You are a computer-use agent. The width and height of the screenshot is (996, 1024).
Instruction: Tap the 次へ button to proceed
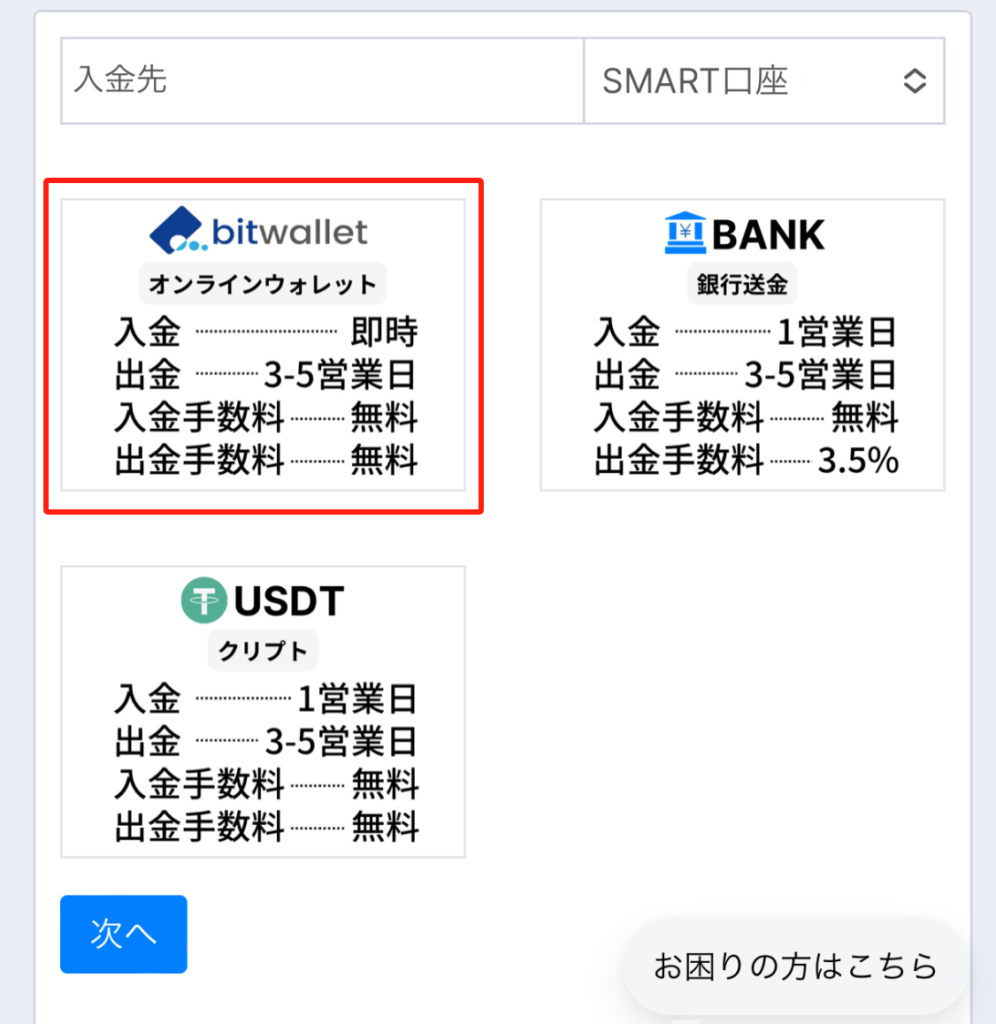[123, 934]
